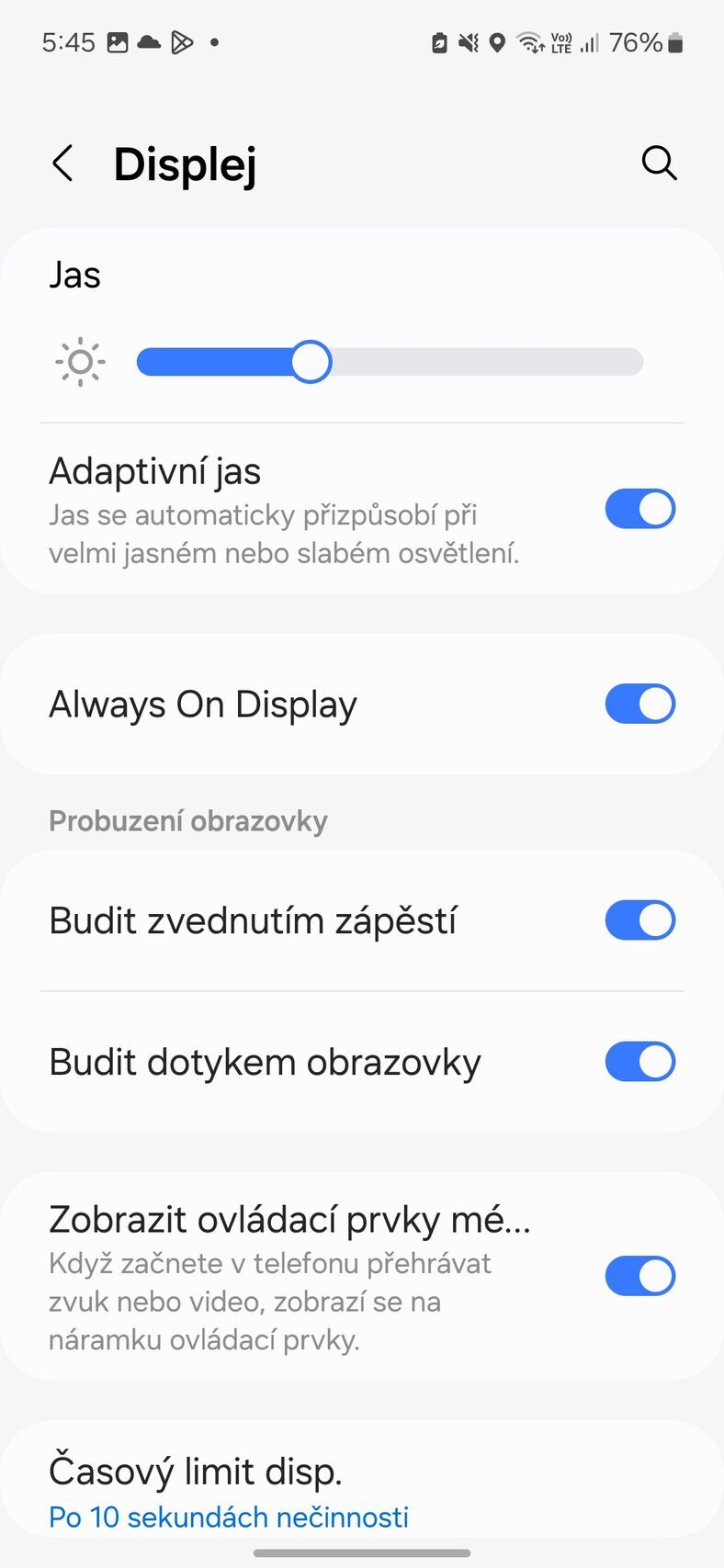Tap the Wi-Fi status icon
Image resolution: width=724 pixels, height=1568 pixels.
(529, 41)
